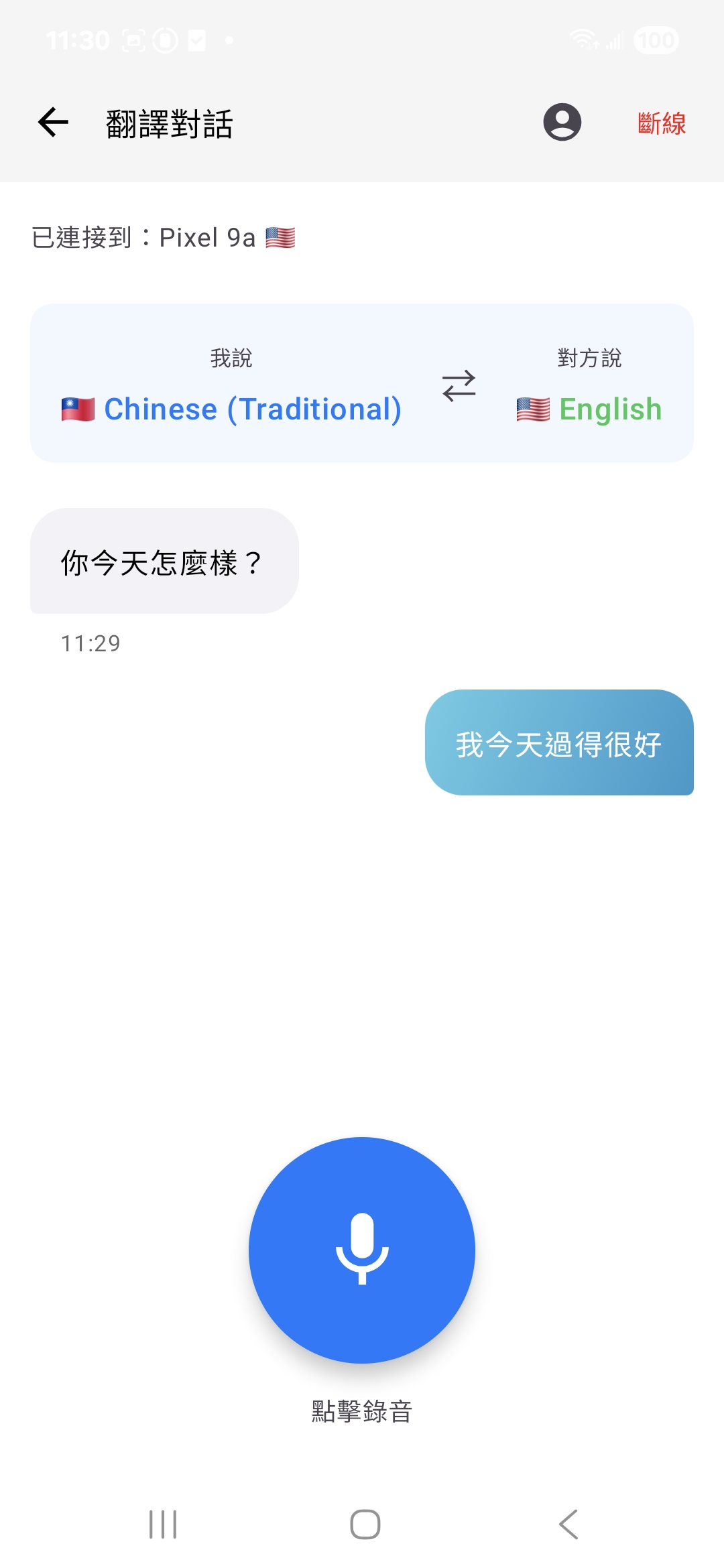The height and width of the screenshot is (1568, 724).
Task: Expand the 我說 language option
Action: 231,358
